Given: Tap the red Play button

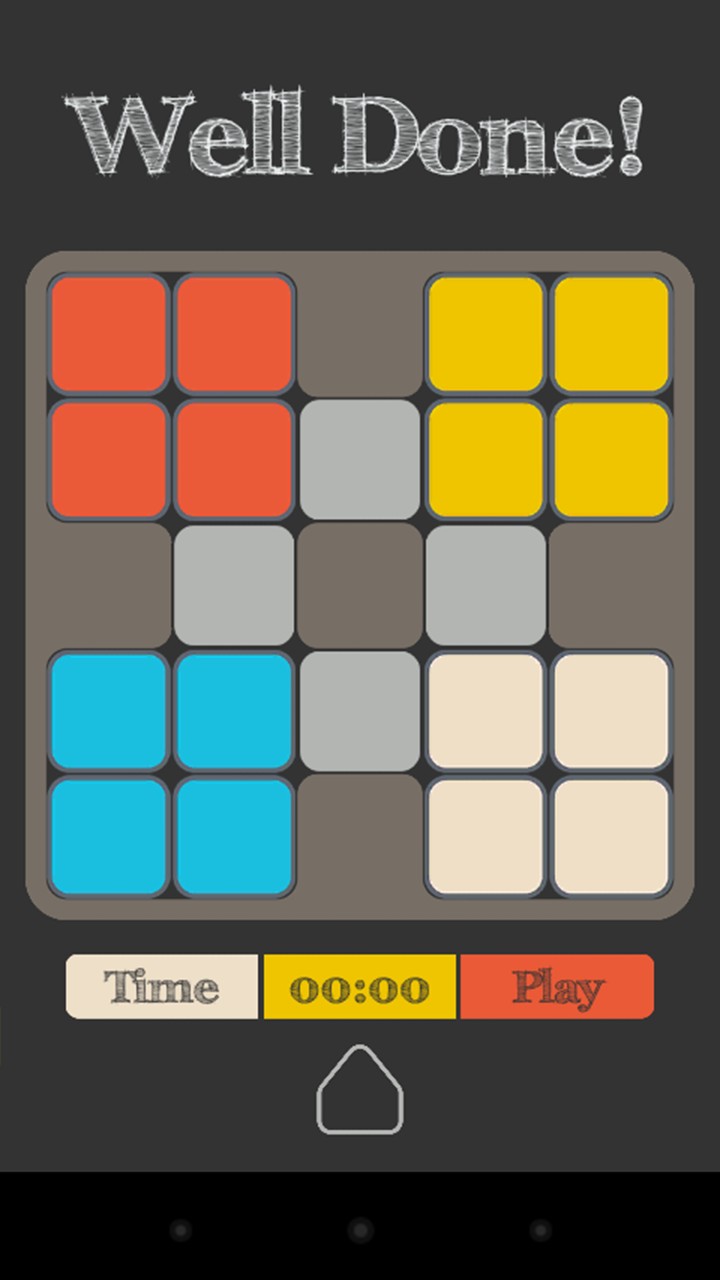Looking at the screenshot, I should pos(557,987).
